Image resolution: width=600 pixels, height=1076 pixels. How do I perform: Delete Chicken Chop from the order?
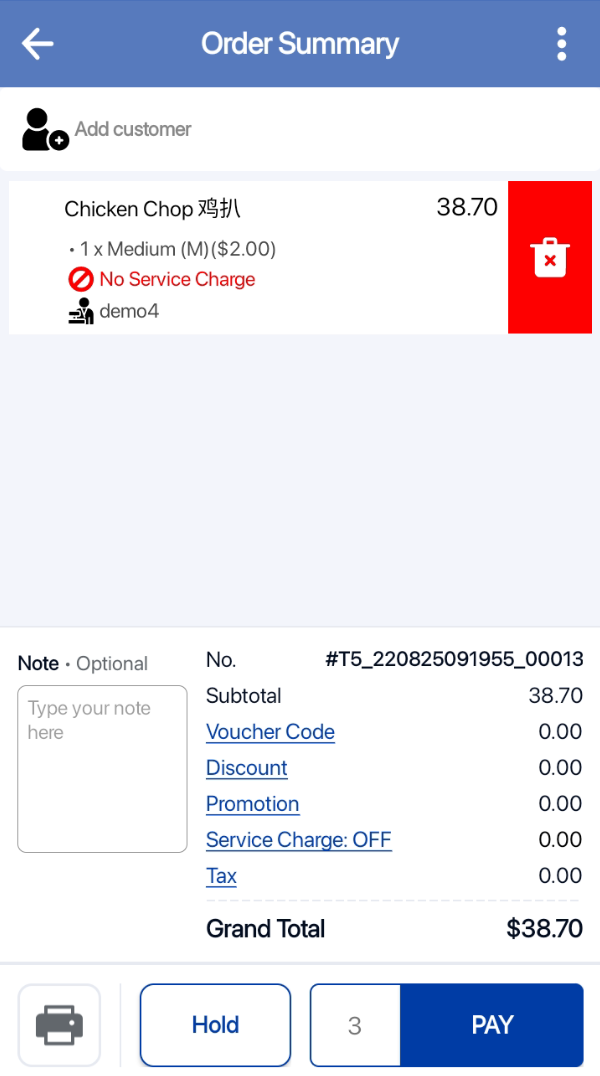pos(549,258)
